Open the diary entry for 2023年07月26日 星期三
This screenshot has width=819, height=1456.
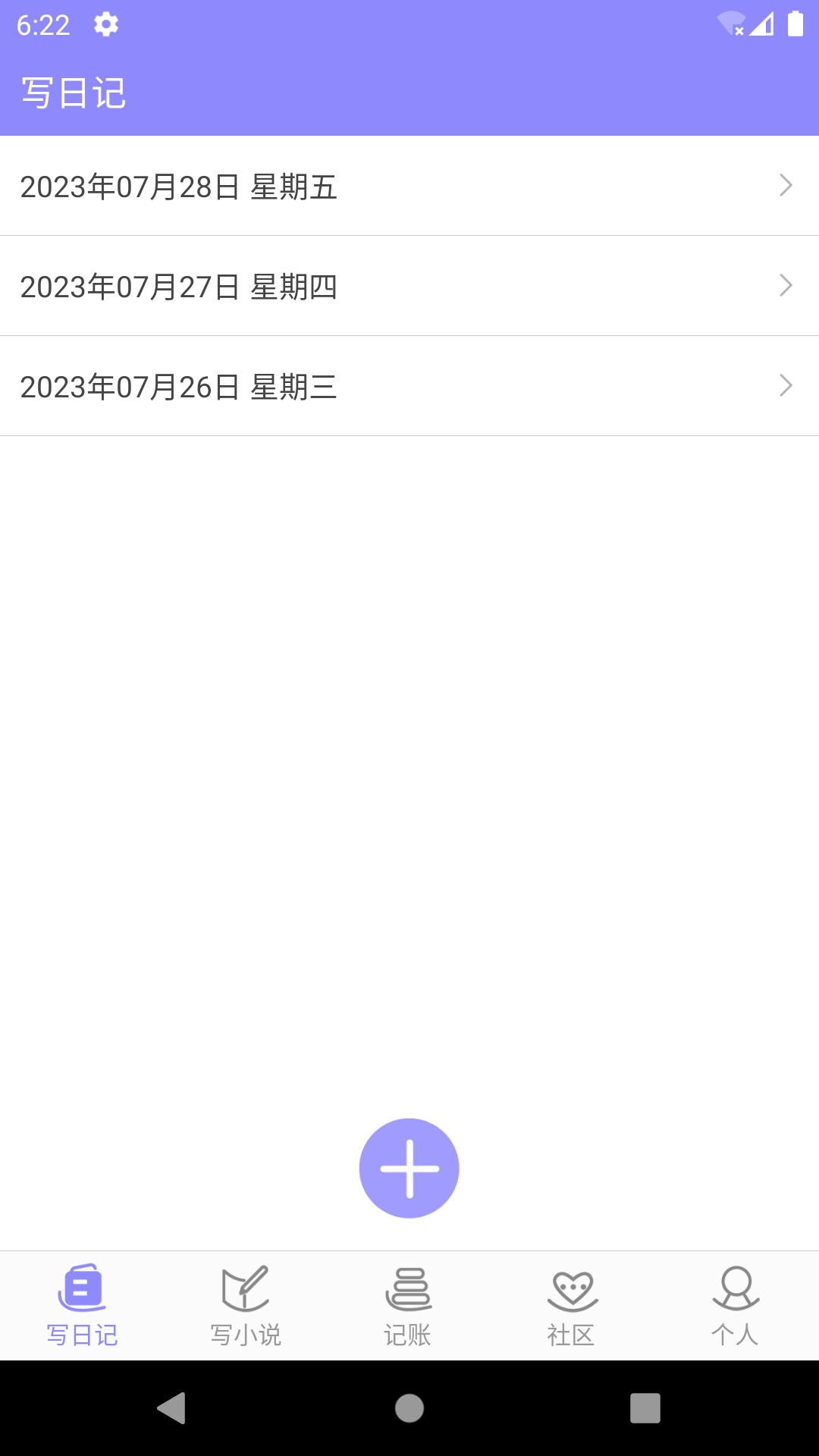(409, 387)
